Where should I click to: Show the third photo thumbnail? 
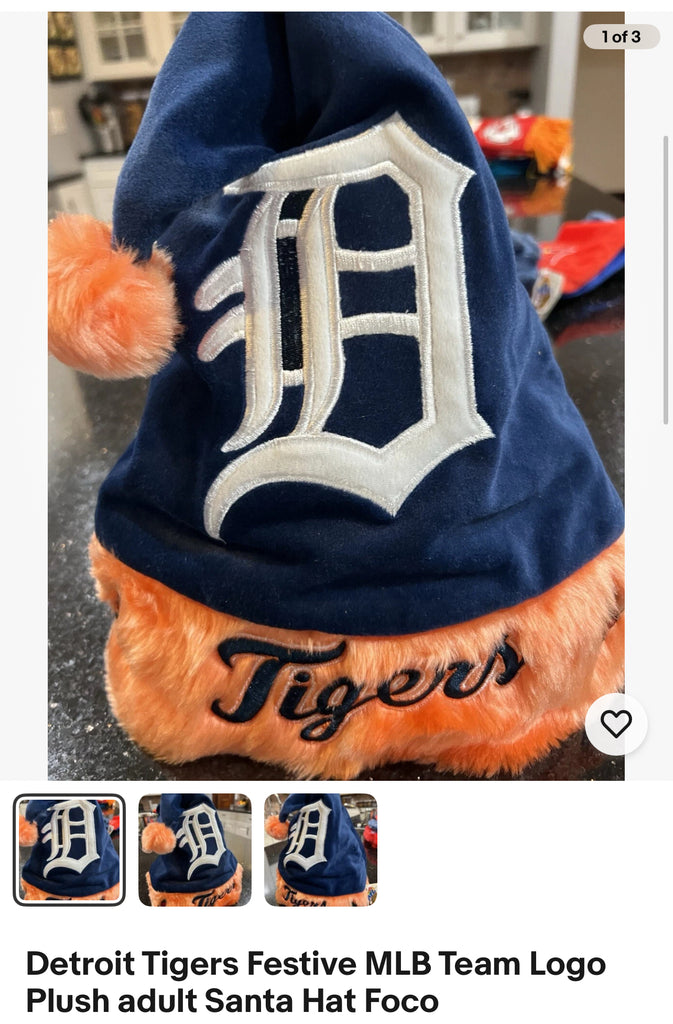320,850
